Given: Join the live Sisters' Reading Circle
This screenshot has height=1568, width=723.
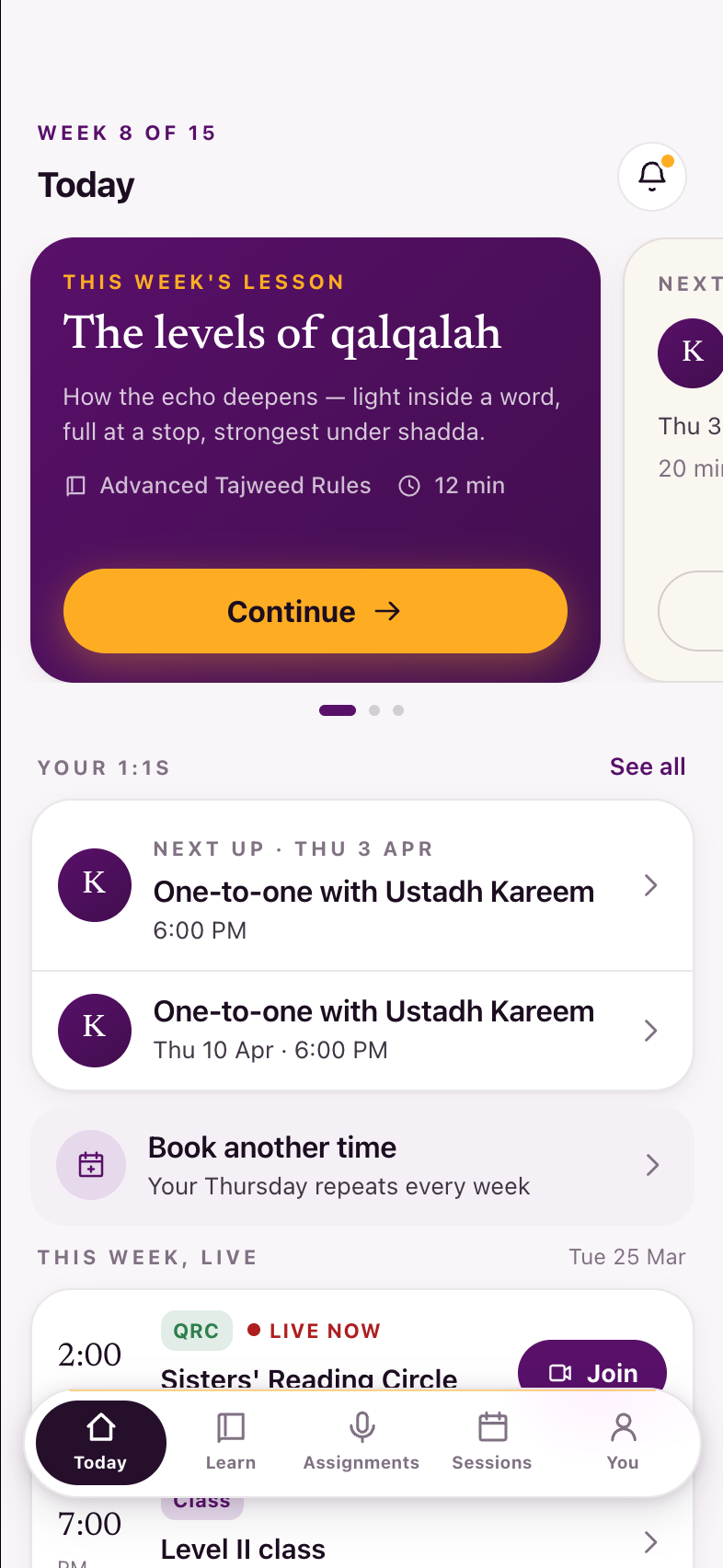Looking at the screenshot, I should coord(592,1366).
